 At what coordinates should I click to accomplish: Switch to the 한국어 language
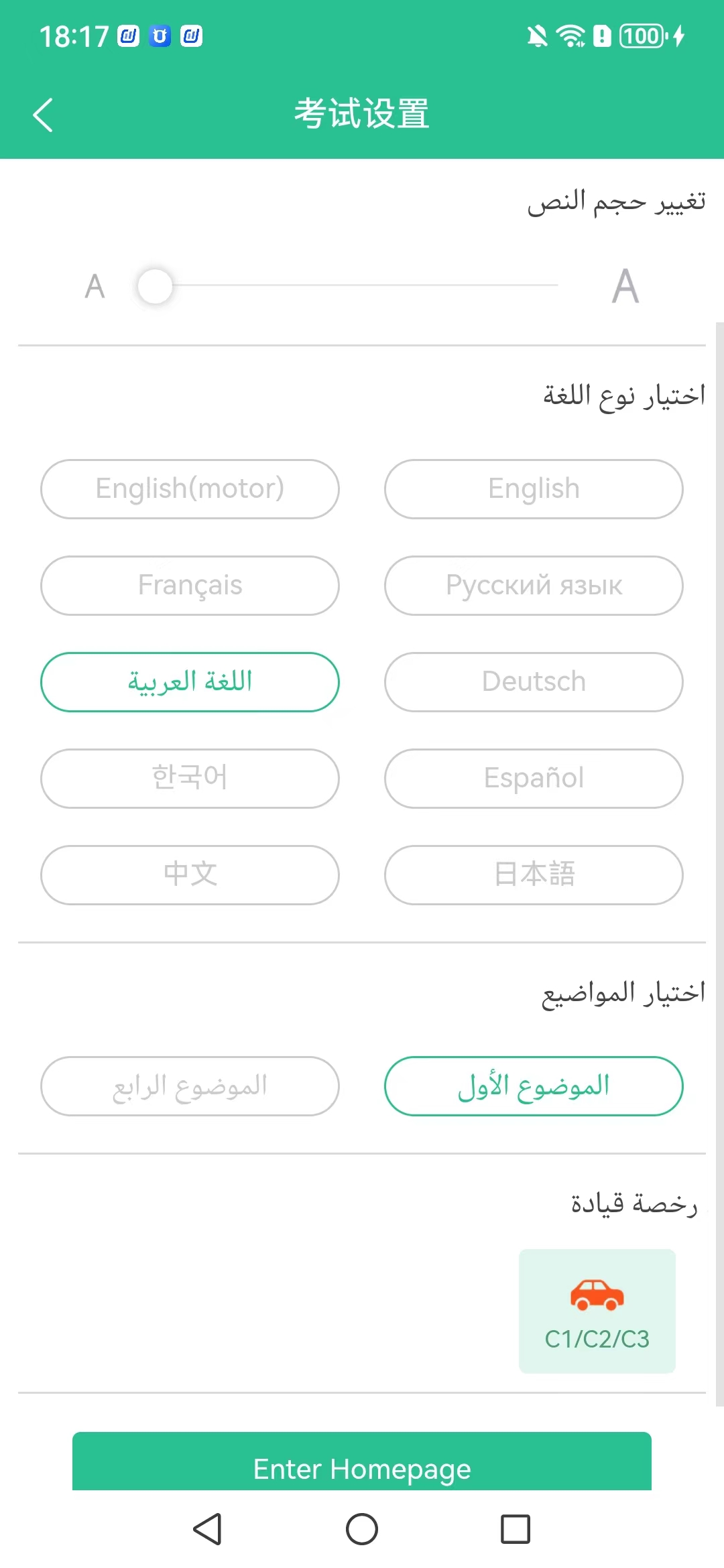point(190,778)
